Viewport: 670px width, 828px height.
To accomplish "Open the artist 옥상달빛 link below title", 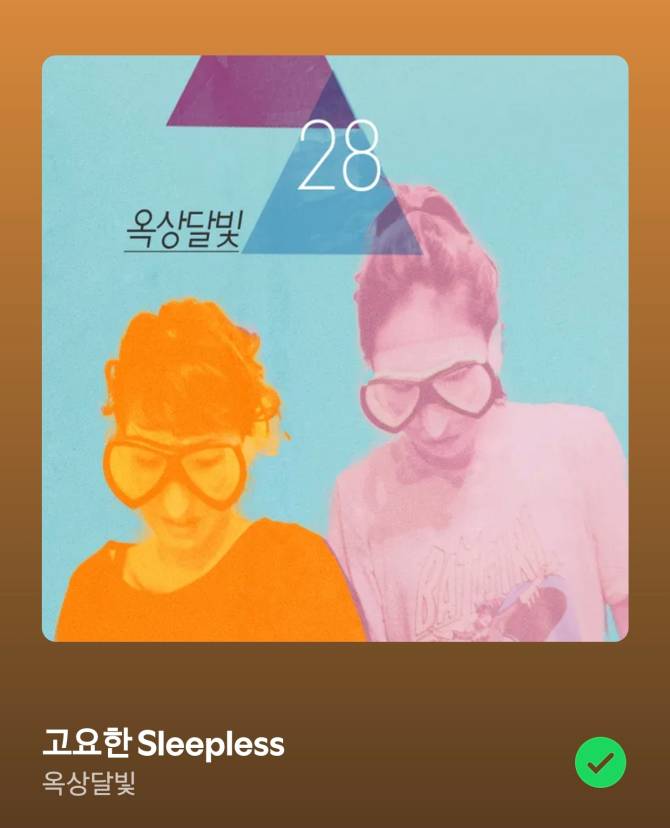I will pyautogui.click(x=89, y=783).
